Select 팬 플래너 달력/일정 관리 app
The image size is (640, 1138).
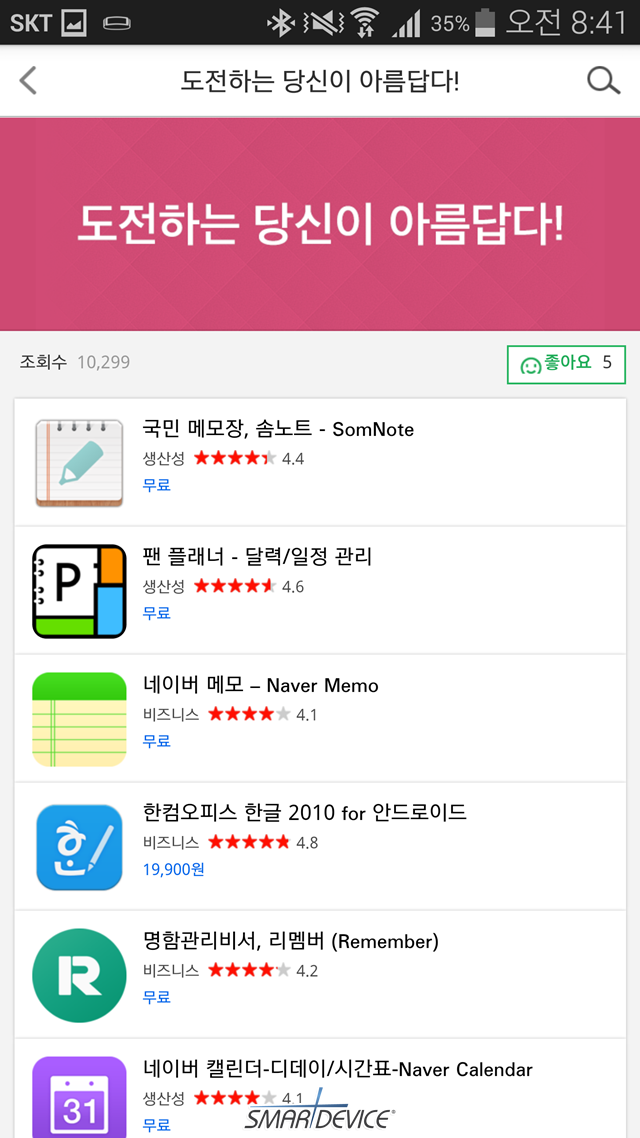pyautogui.click(x=320, y=590)
